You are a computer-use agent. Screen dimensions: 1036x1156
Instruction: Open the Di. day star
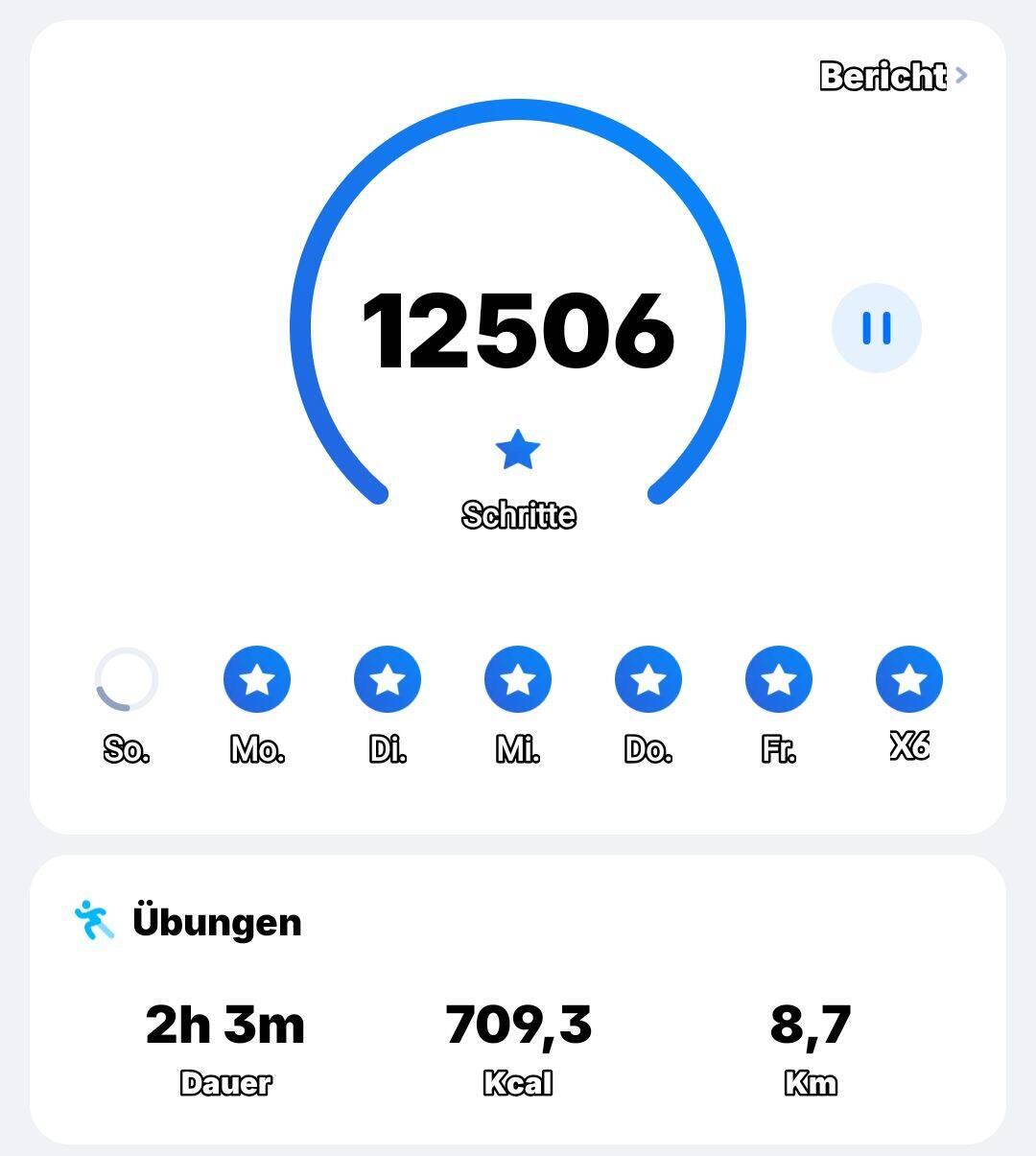[388, 679]
